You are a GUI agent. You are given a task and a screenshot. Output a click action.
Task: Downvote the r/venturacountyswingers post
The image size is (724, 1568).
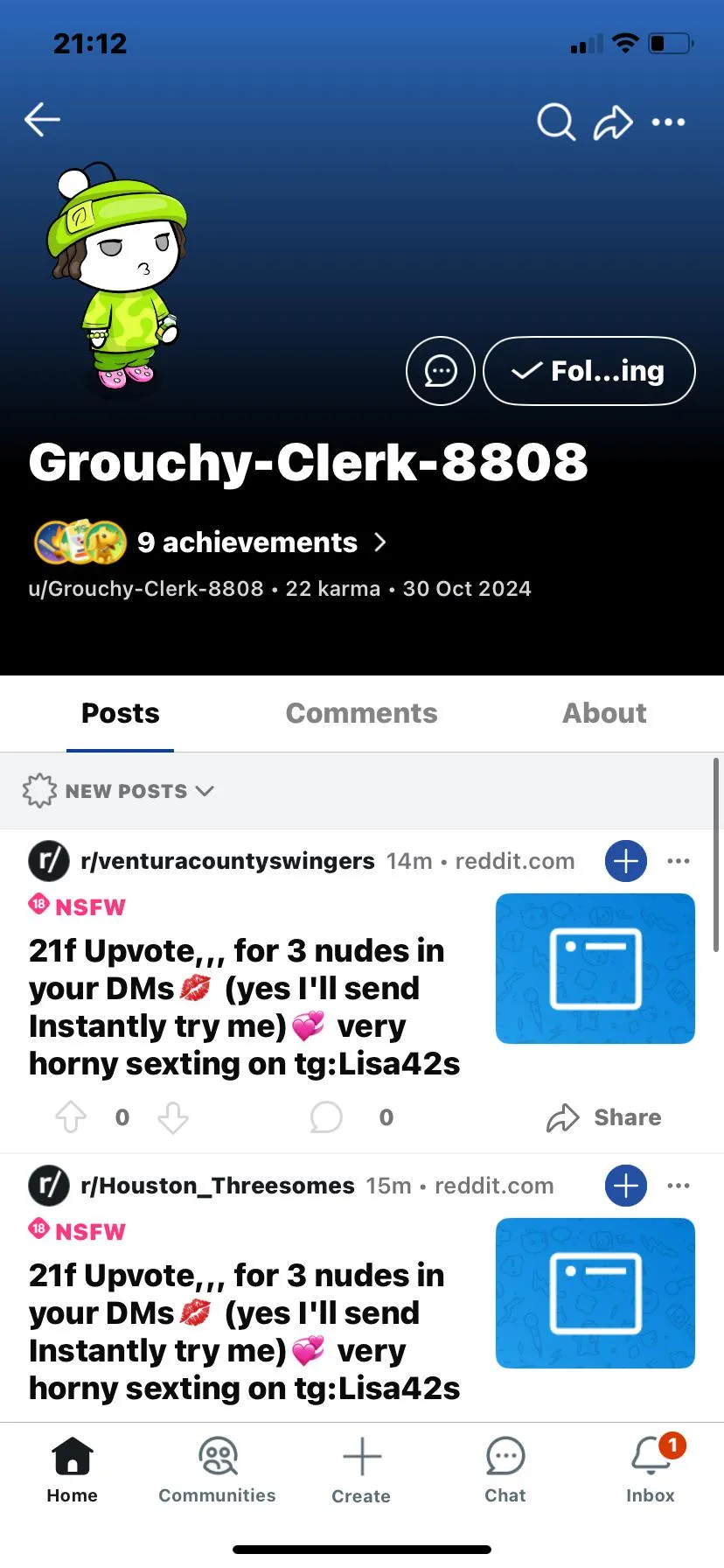(173, 1117)
